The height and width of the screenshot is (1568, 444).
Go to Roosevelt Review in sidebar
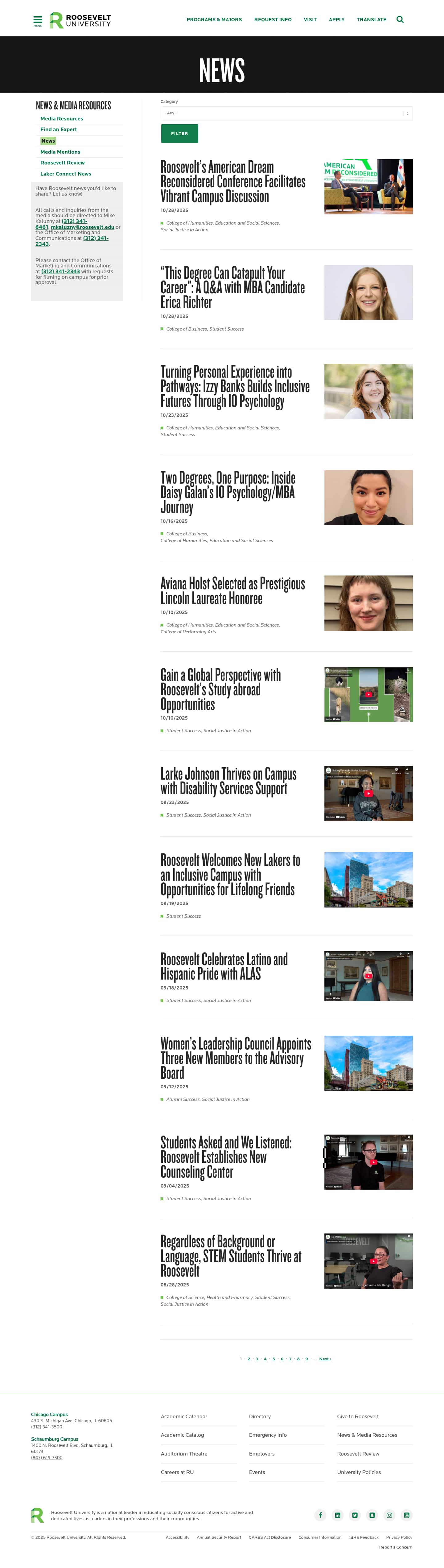click(x=62, y=163)
